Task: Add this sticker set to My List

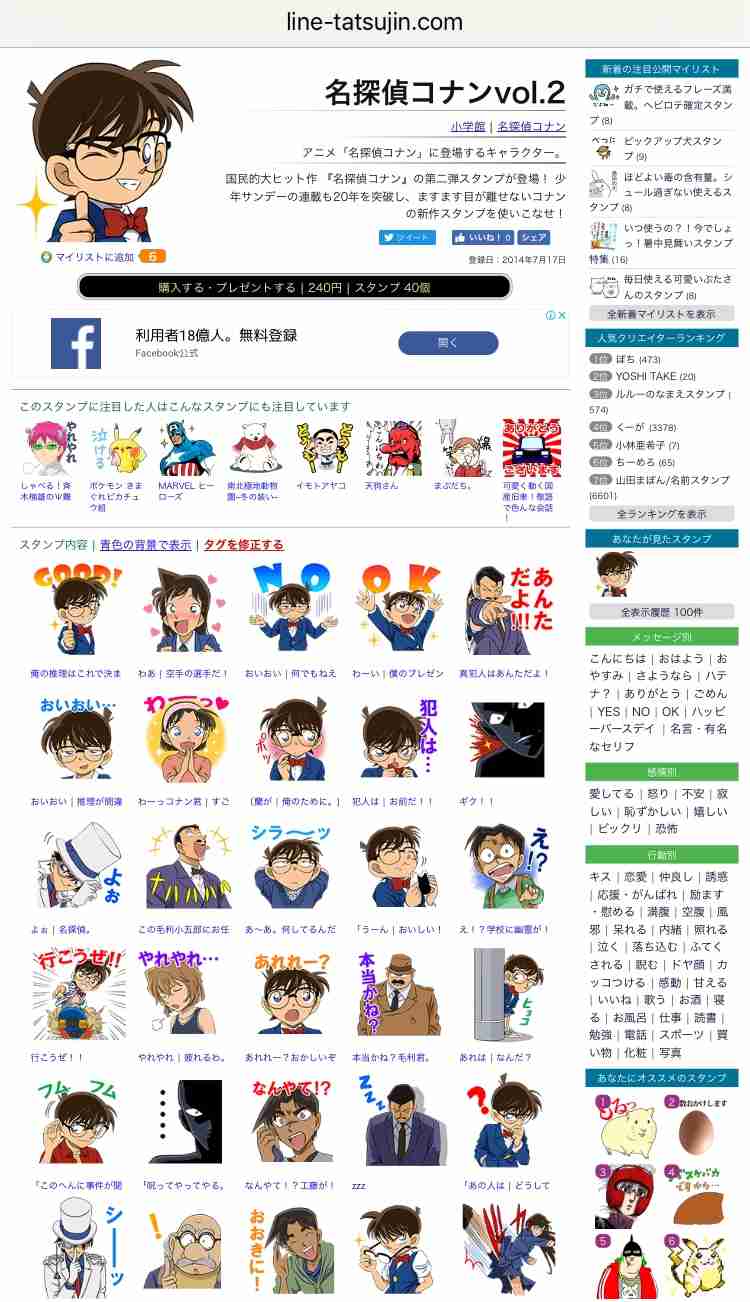Action: (94, 257)
